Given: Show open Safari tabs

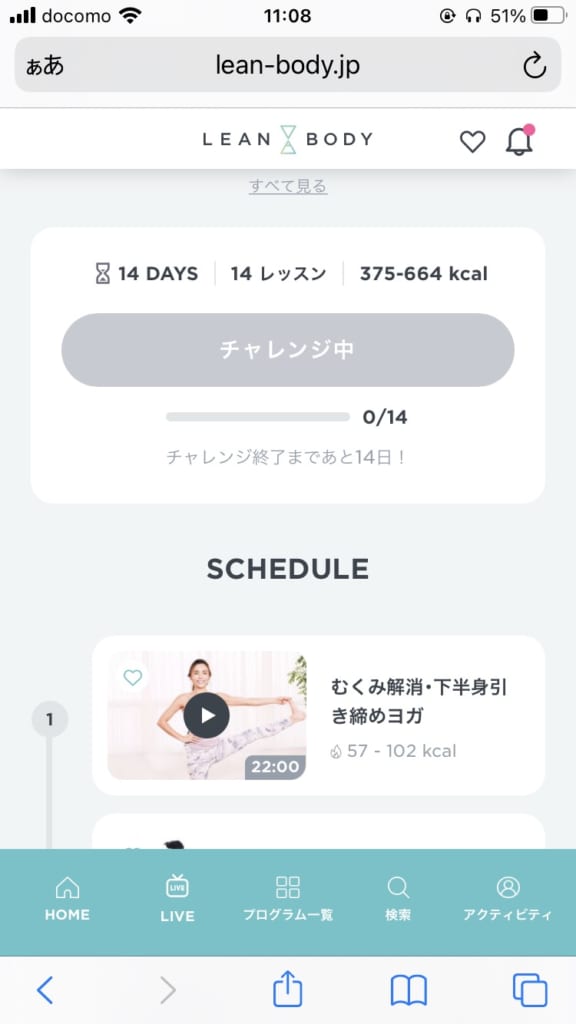Looking at the screenshot, I should click(530, 990).
